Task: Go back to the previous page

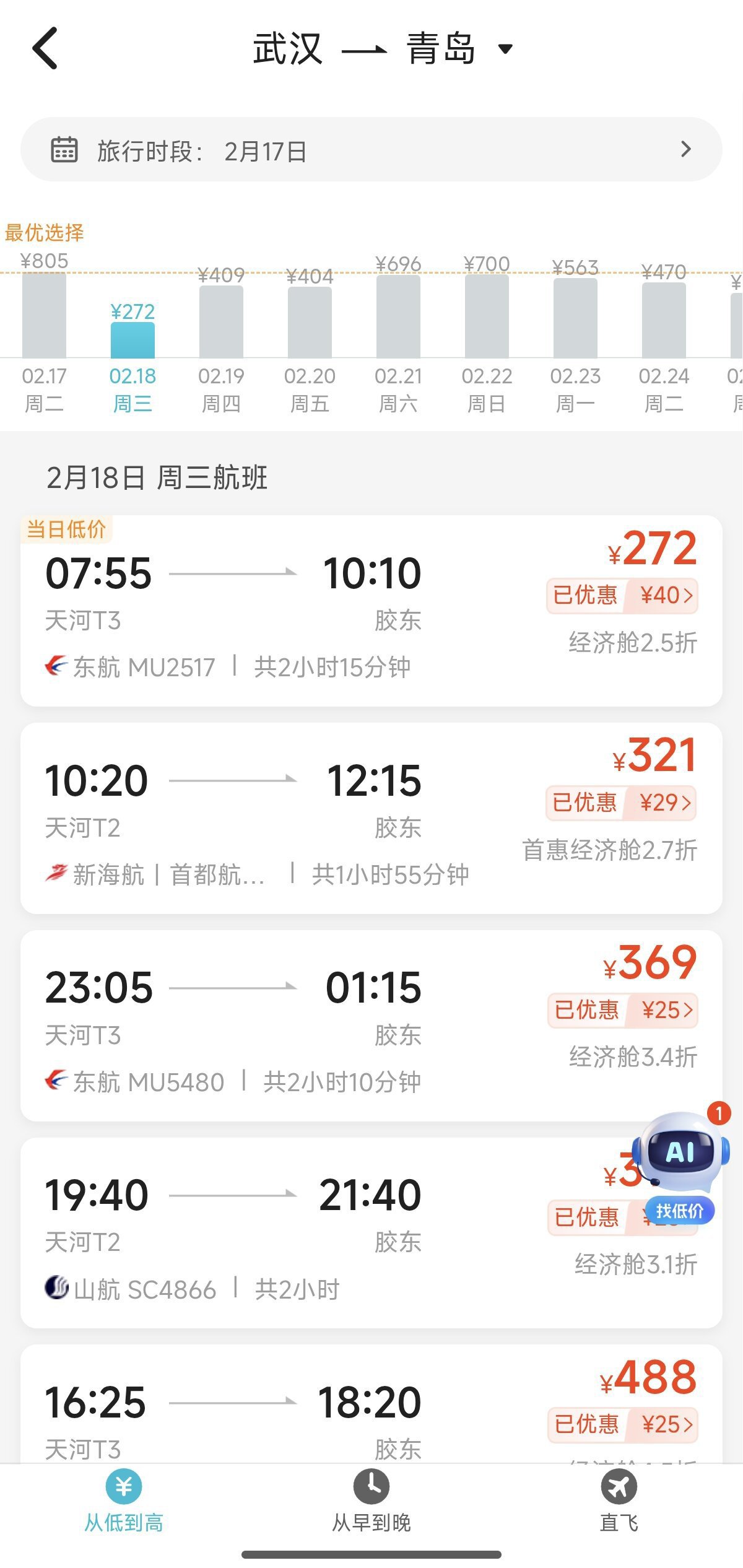Action: pos(45,48)
